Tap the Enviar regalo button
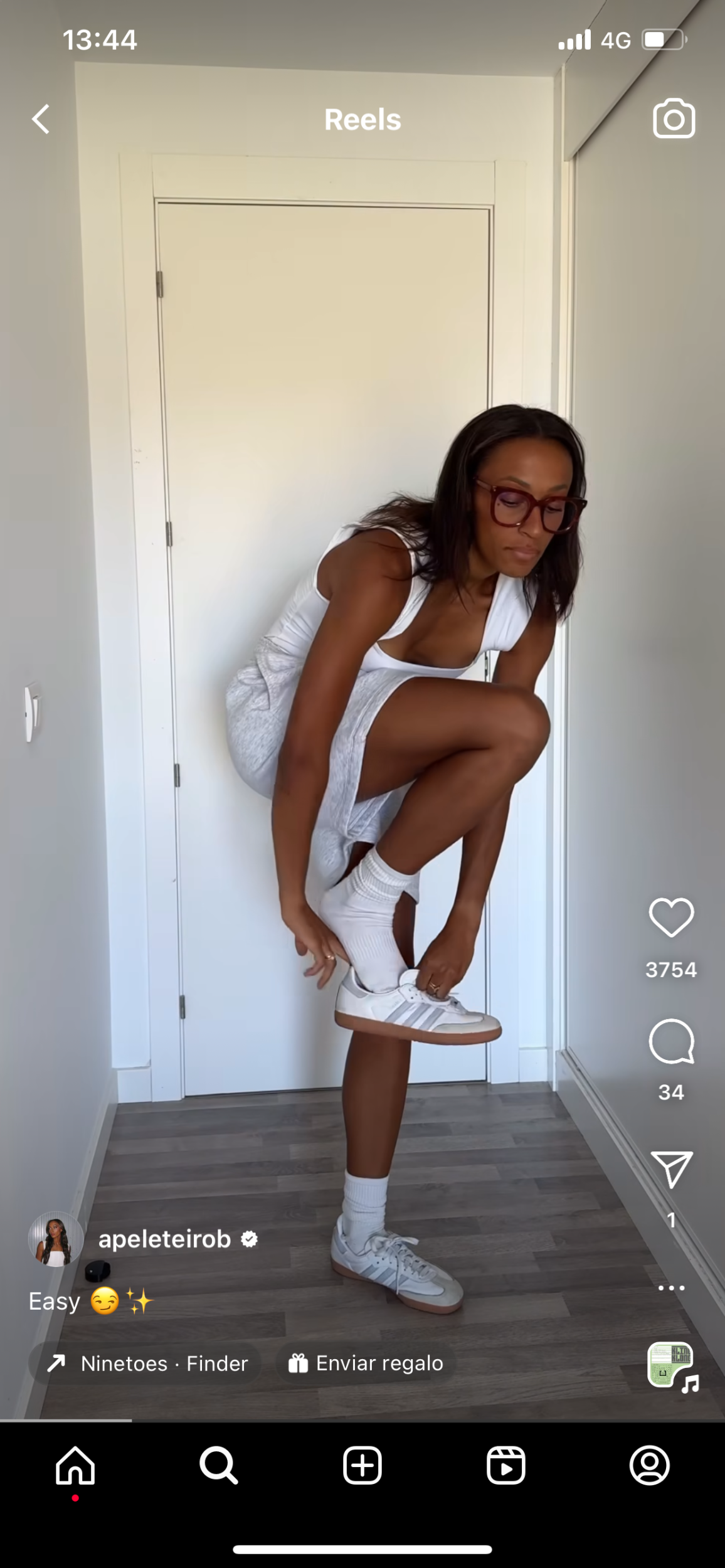Viewport: 725px width, 1568px height. click(366, 1363)
